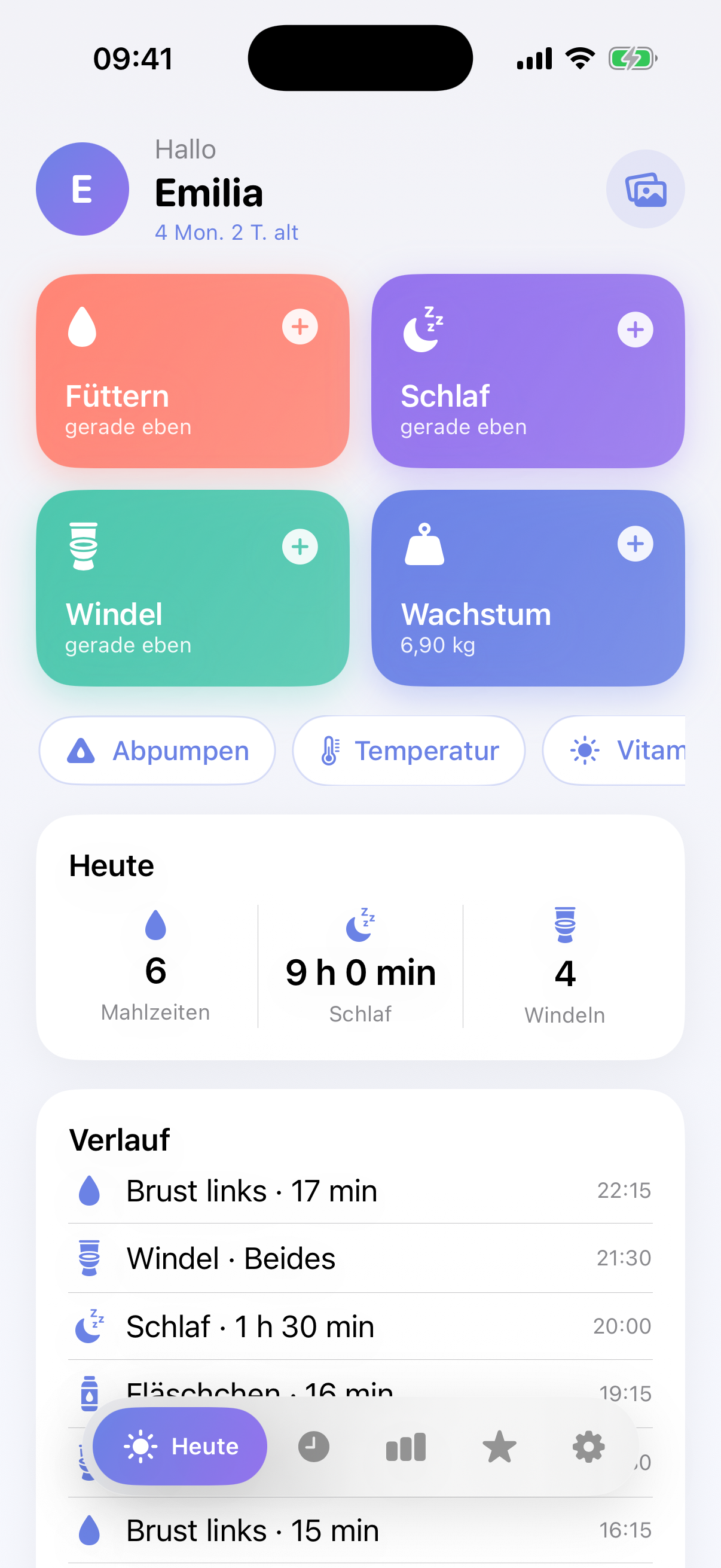
Task: Open the Wachstum card
Action: (x=528, y=588)
